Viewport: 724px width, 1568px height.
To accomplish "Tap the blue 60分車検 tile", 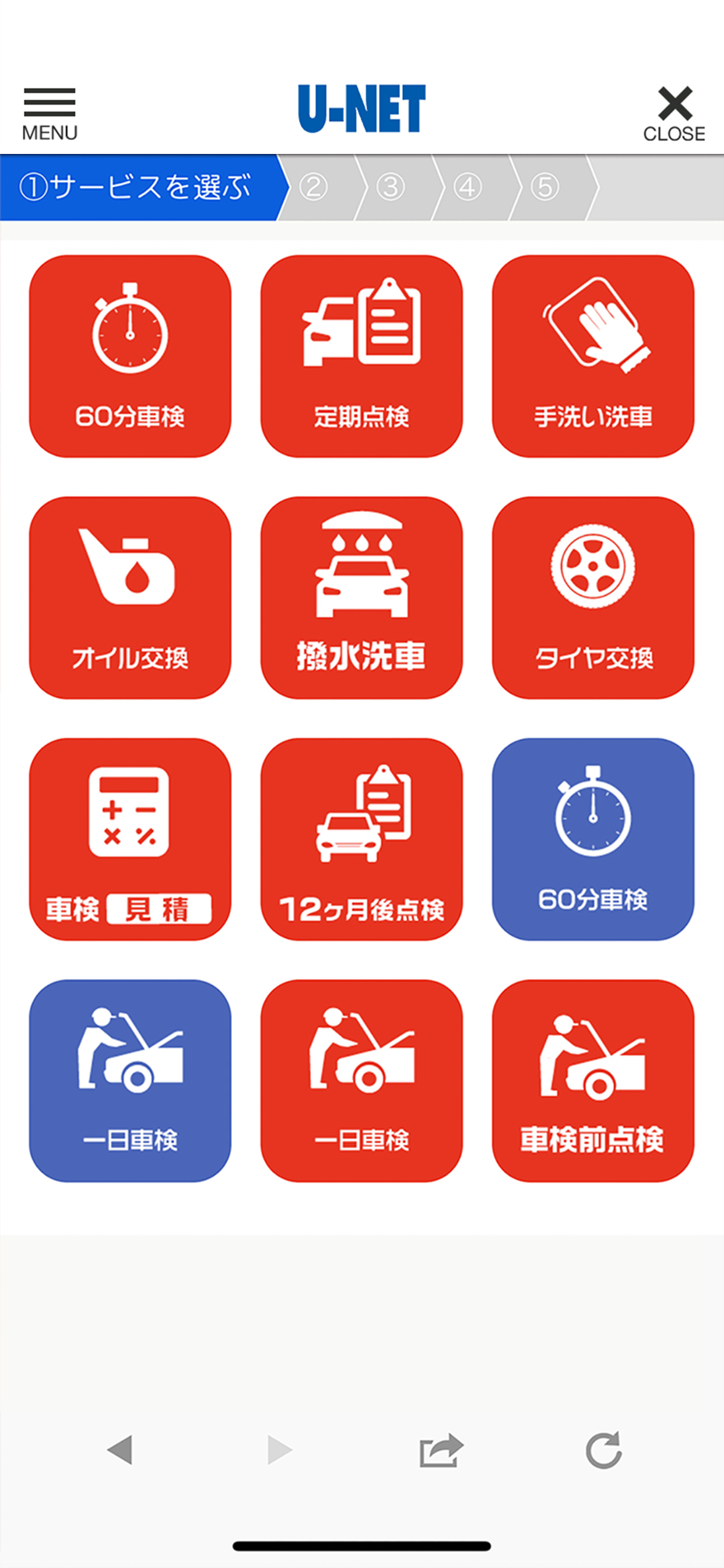I will coord(593,839).
